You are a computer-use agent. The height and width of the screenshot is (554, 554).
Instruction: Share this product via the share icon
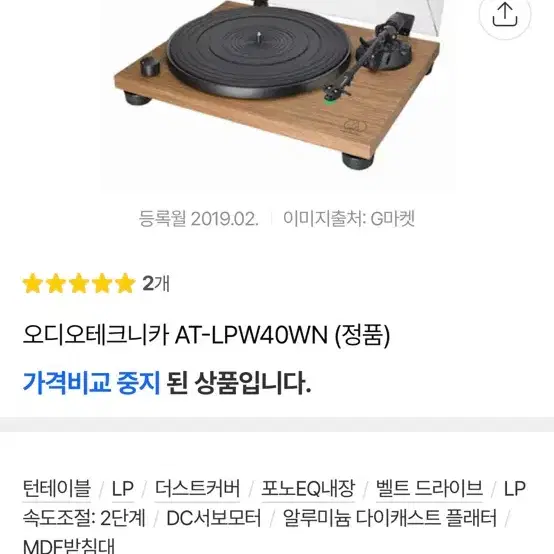tap(505, 14)
